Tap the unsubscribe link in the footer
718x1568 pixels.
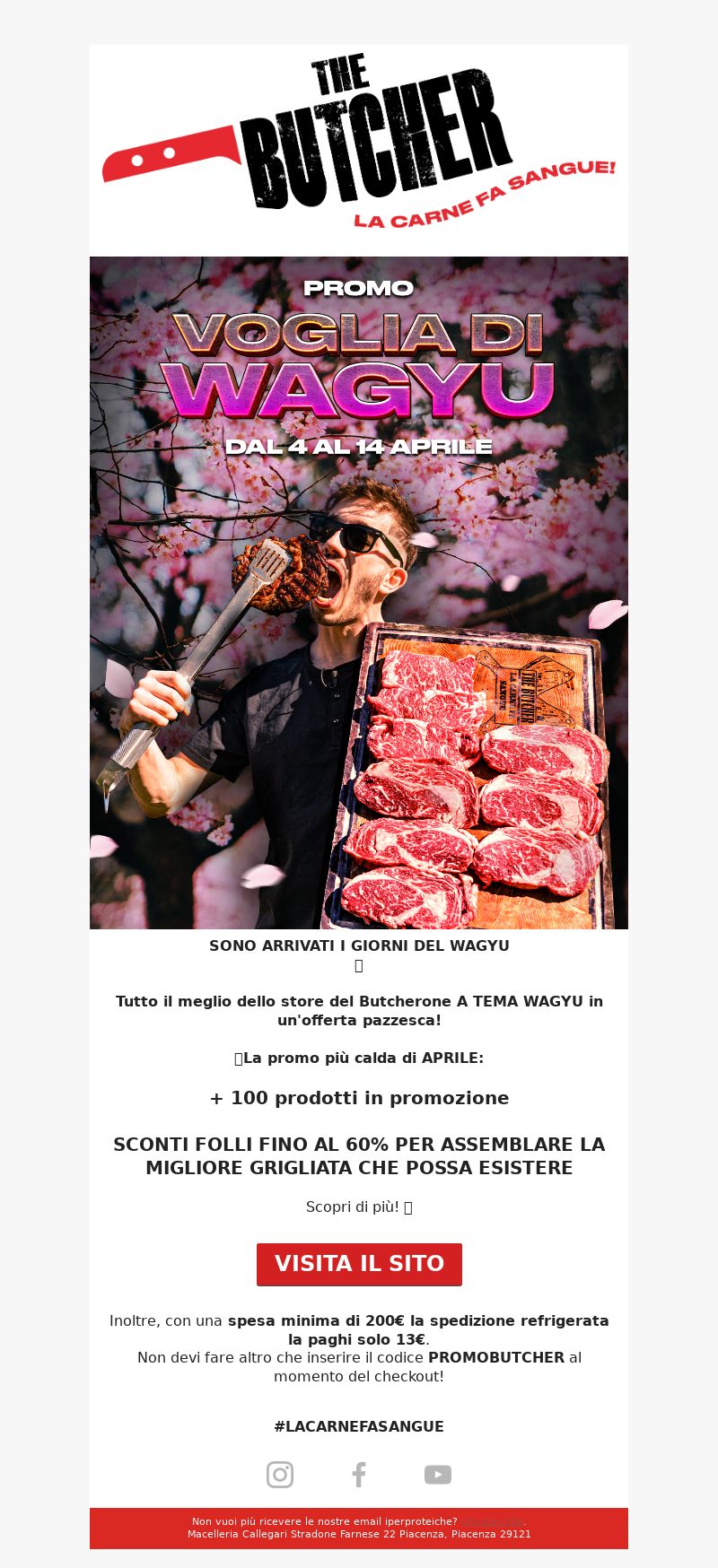point(492,1521)
